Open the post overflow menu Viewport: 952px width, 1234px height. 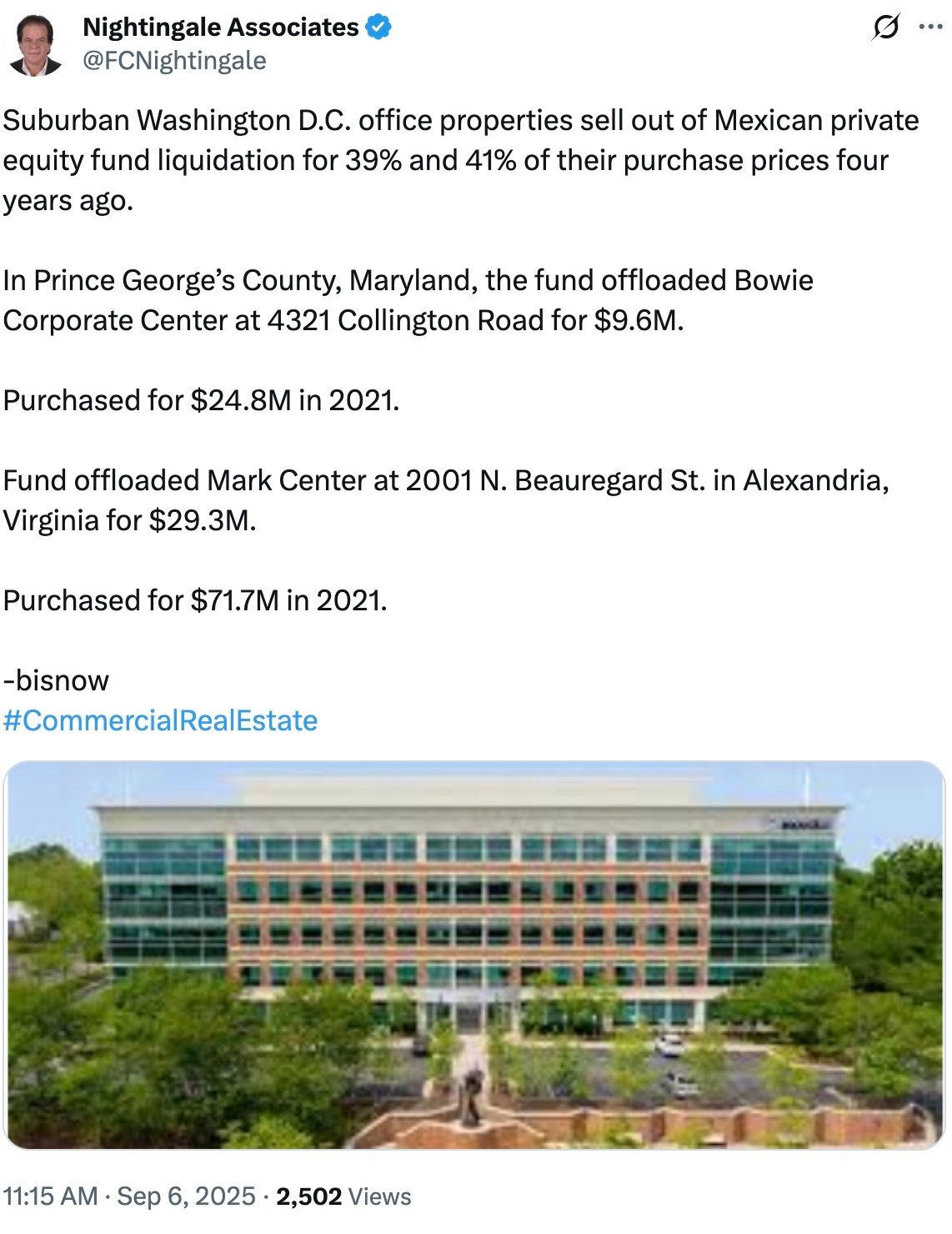coord(929,28)
